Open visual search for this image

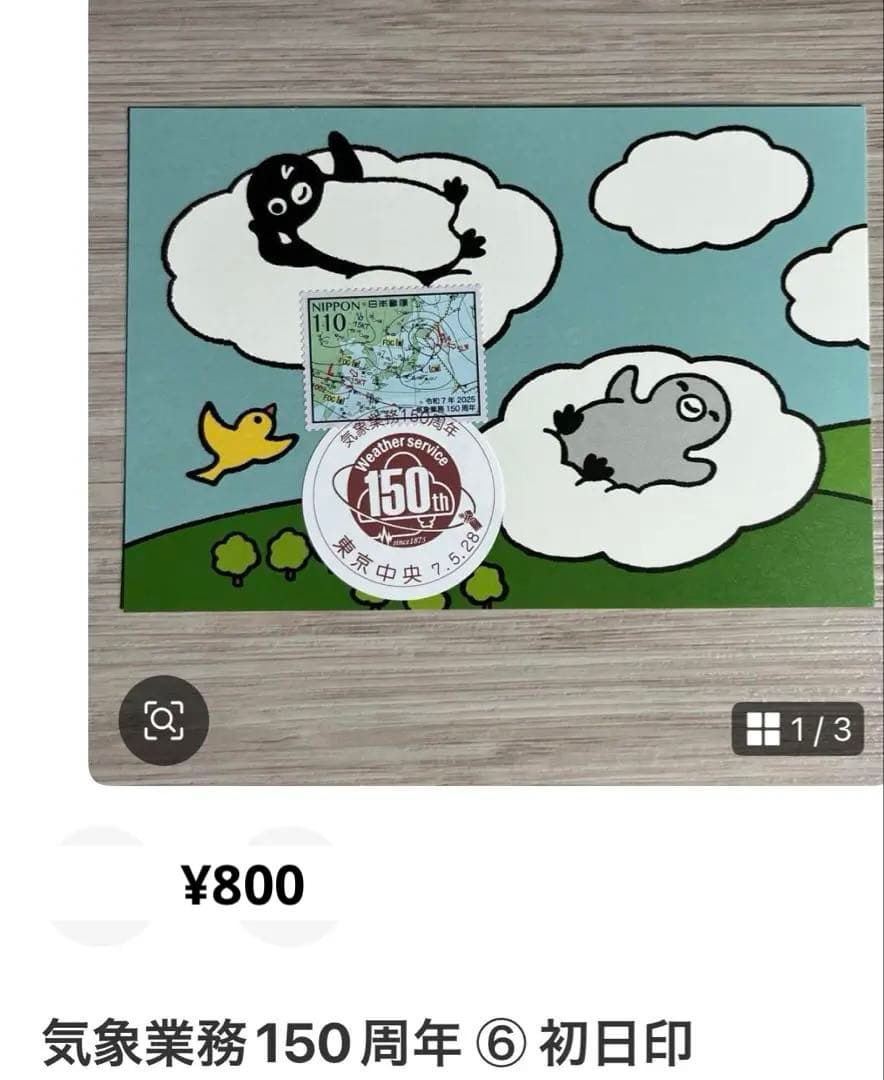click(x=163, y=720)
